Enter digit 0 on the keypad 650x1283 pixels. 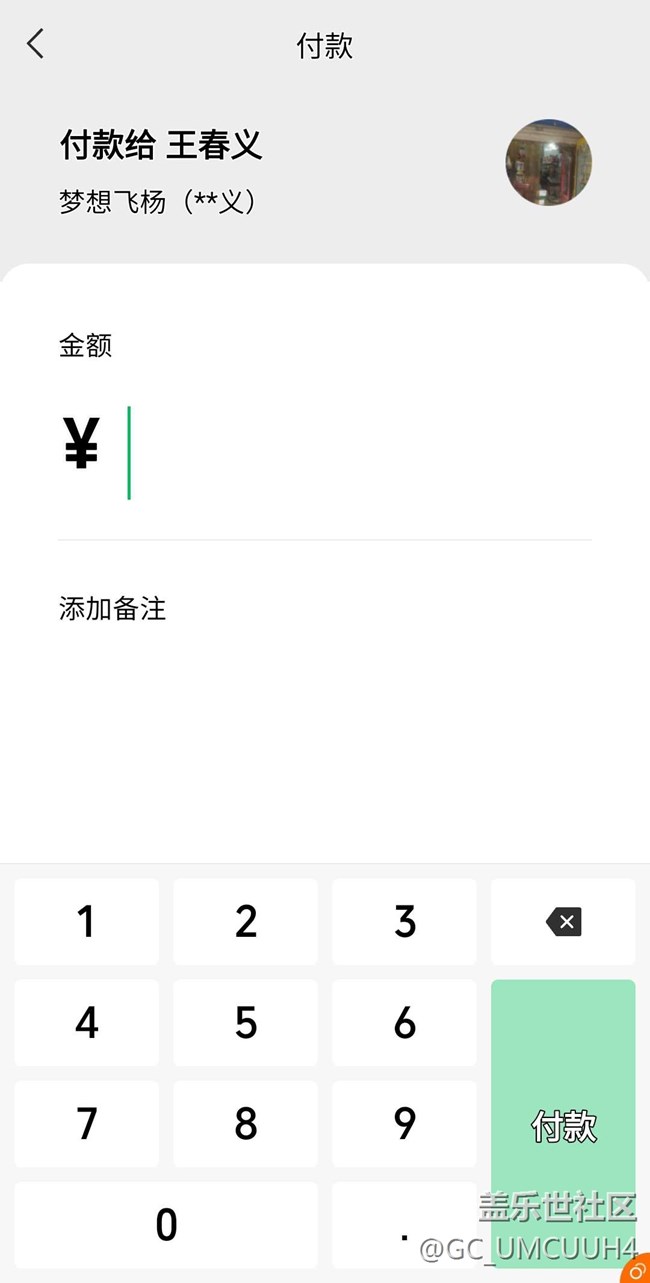tap(166, 1225)
